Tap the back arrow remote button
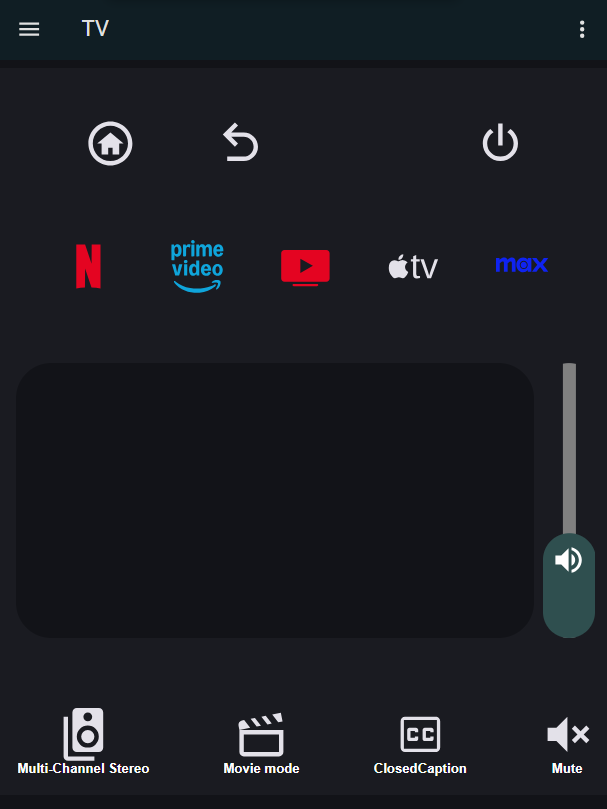607x809 pixels. [240, 143]
